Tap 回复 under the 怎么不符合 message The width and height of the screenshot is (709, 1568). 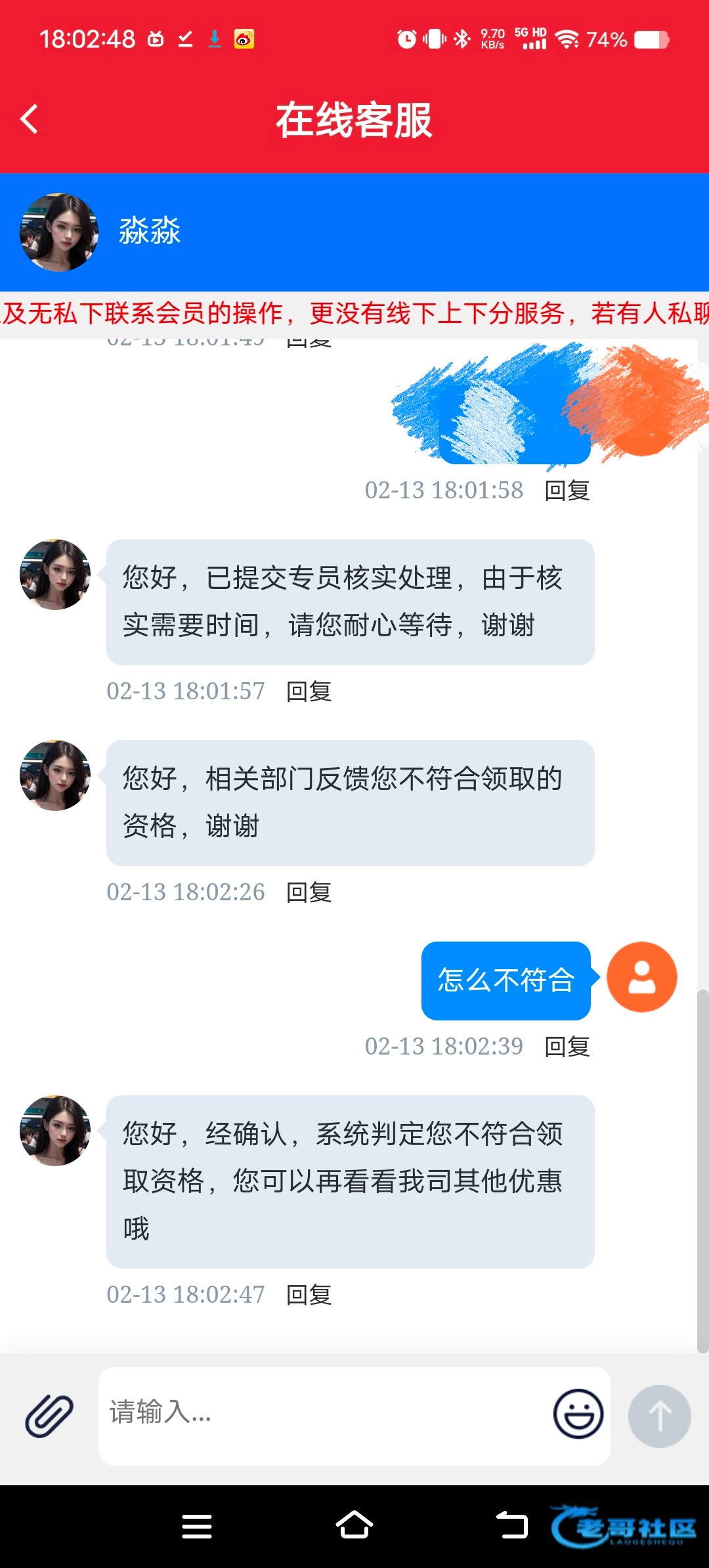567,1047
